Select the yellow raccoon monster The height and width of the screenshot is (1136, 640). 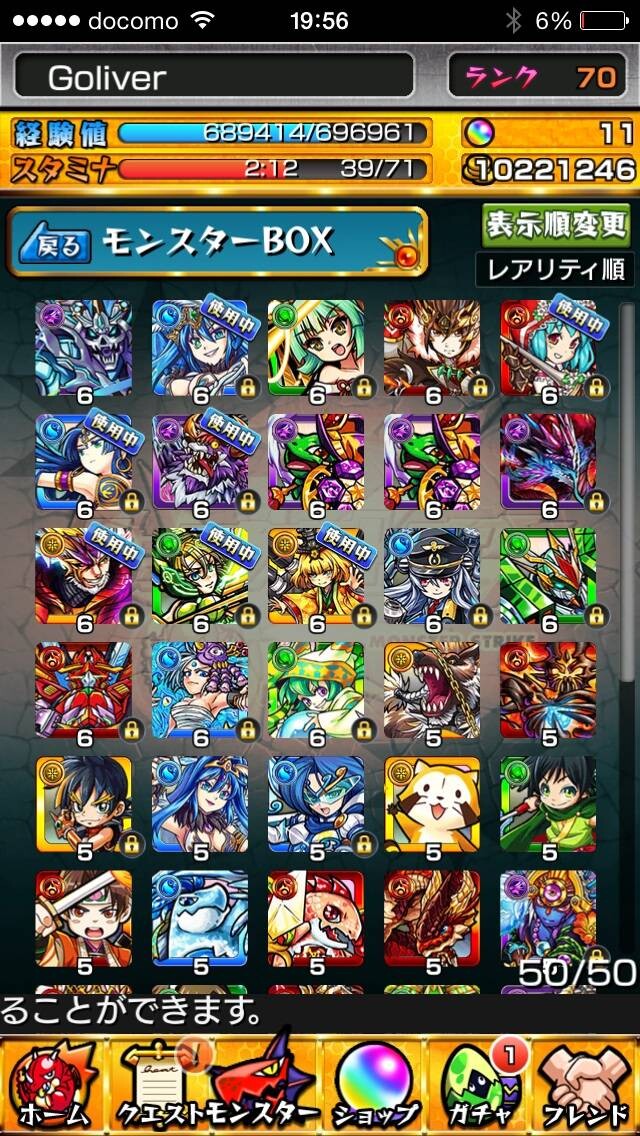click(x=433, y=804)
